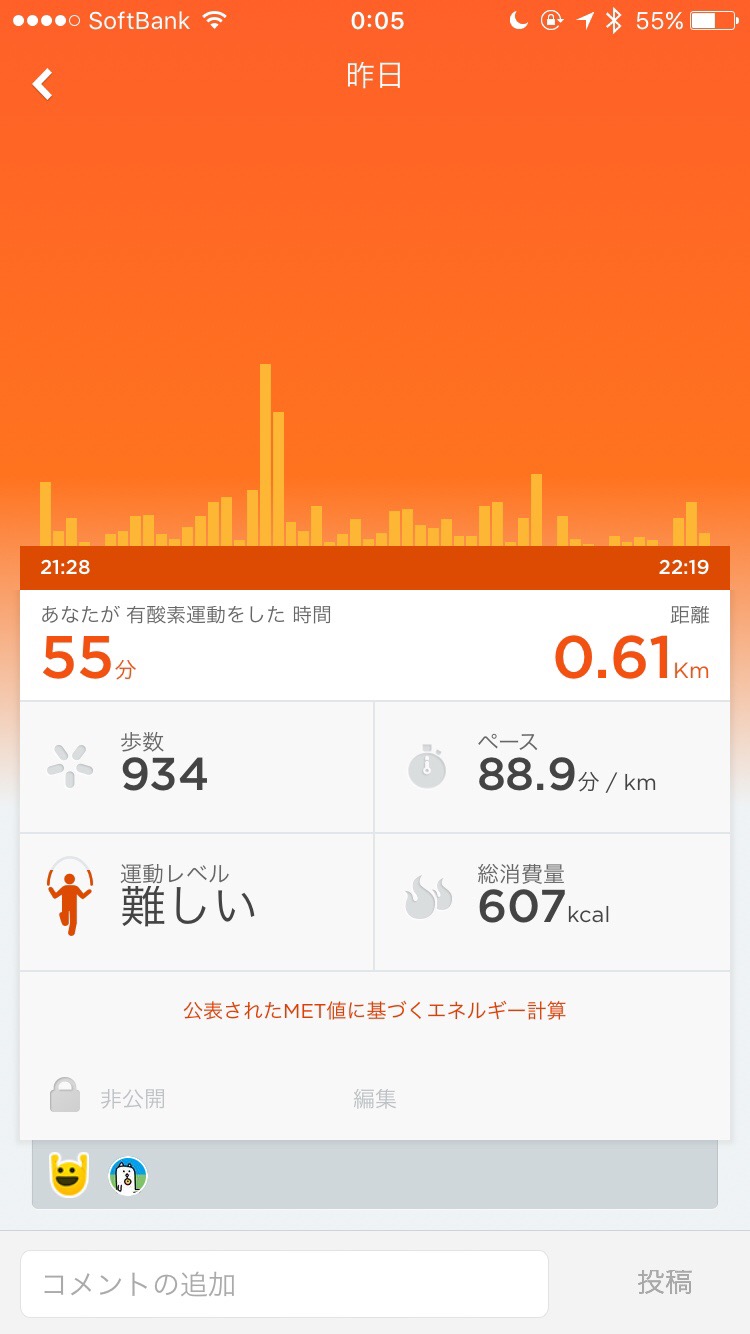The image size is (750, 1334).
Task: Open the white bear avatar
Action: 128,1176
